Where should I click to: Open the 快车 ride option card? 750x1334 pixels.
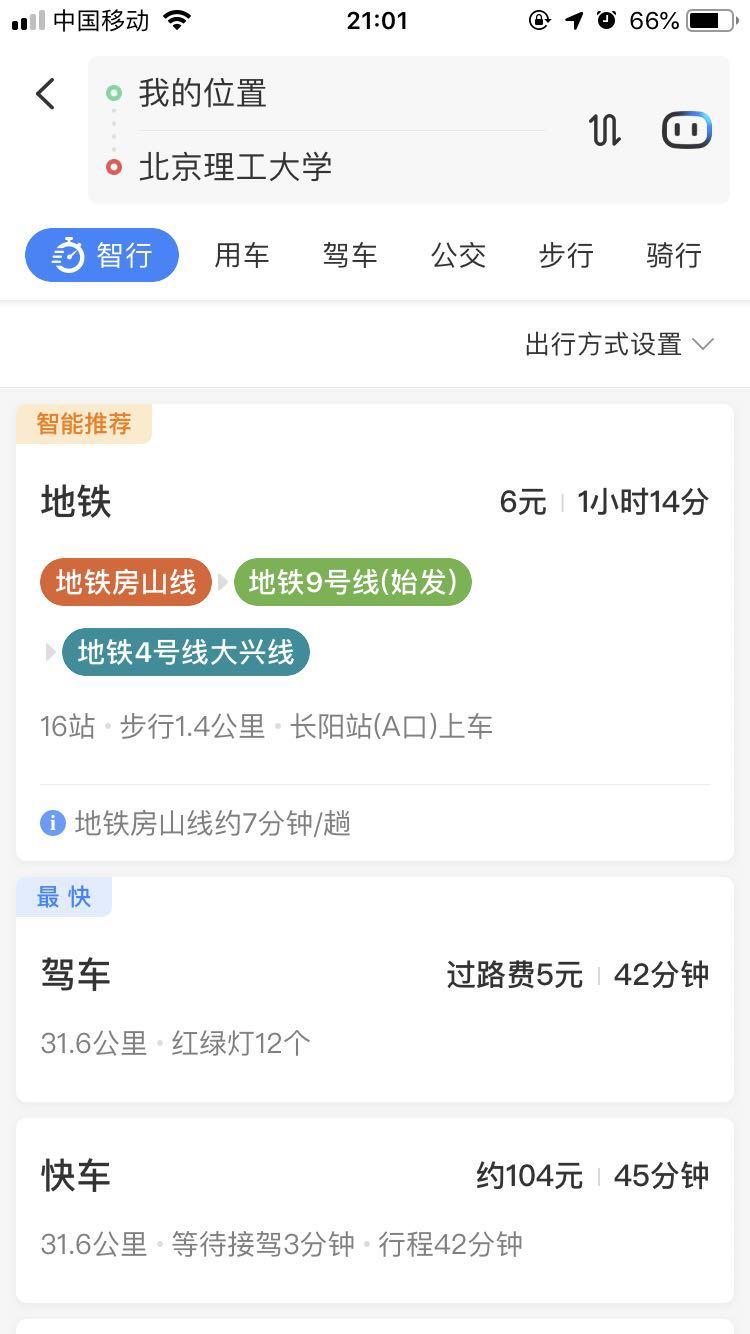tap(375, 1210)
